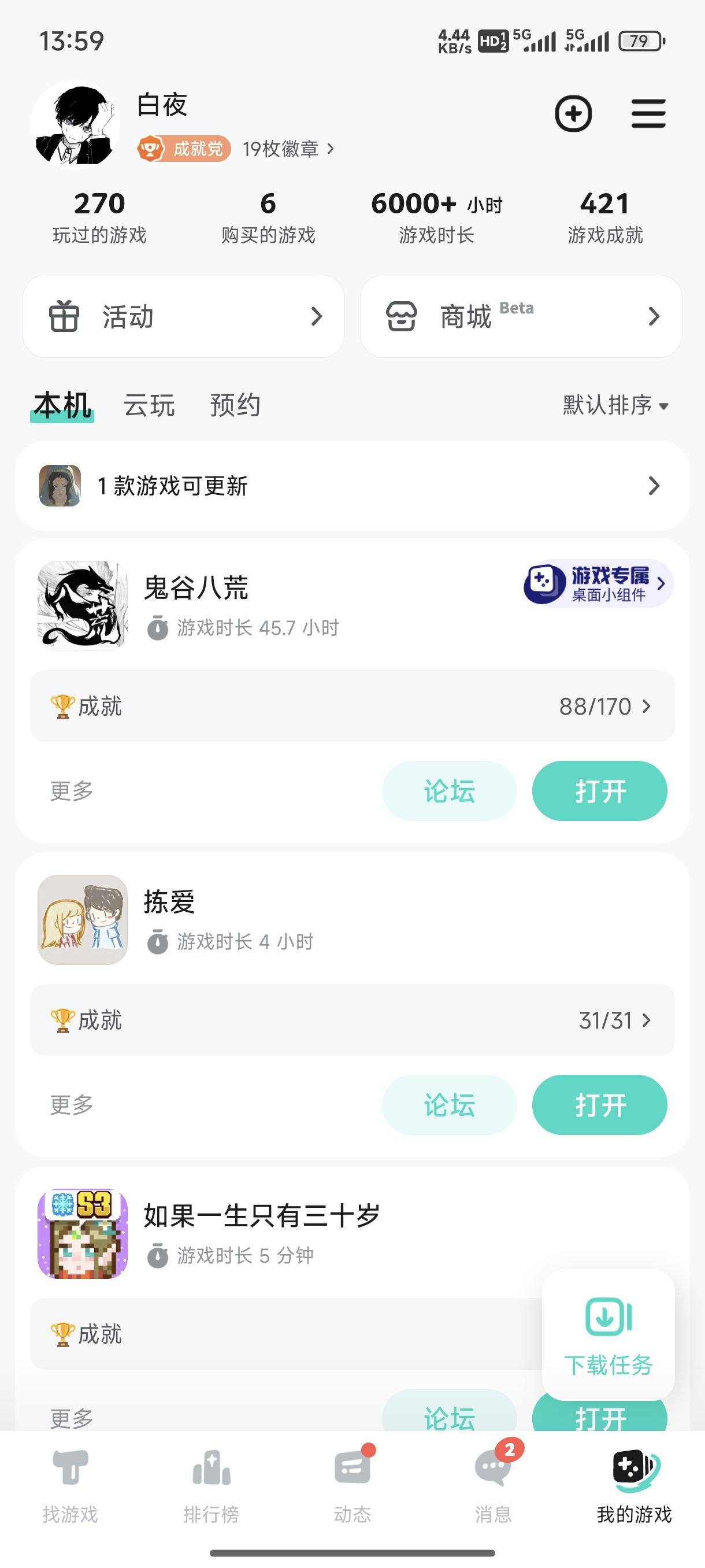Viewport: 705px width, 1568px height.
Task: Click the circular plus icon top right
Action: (x=573, y=114)
